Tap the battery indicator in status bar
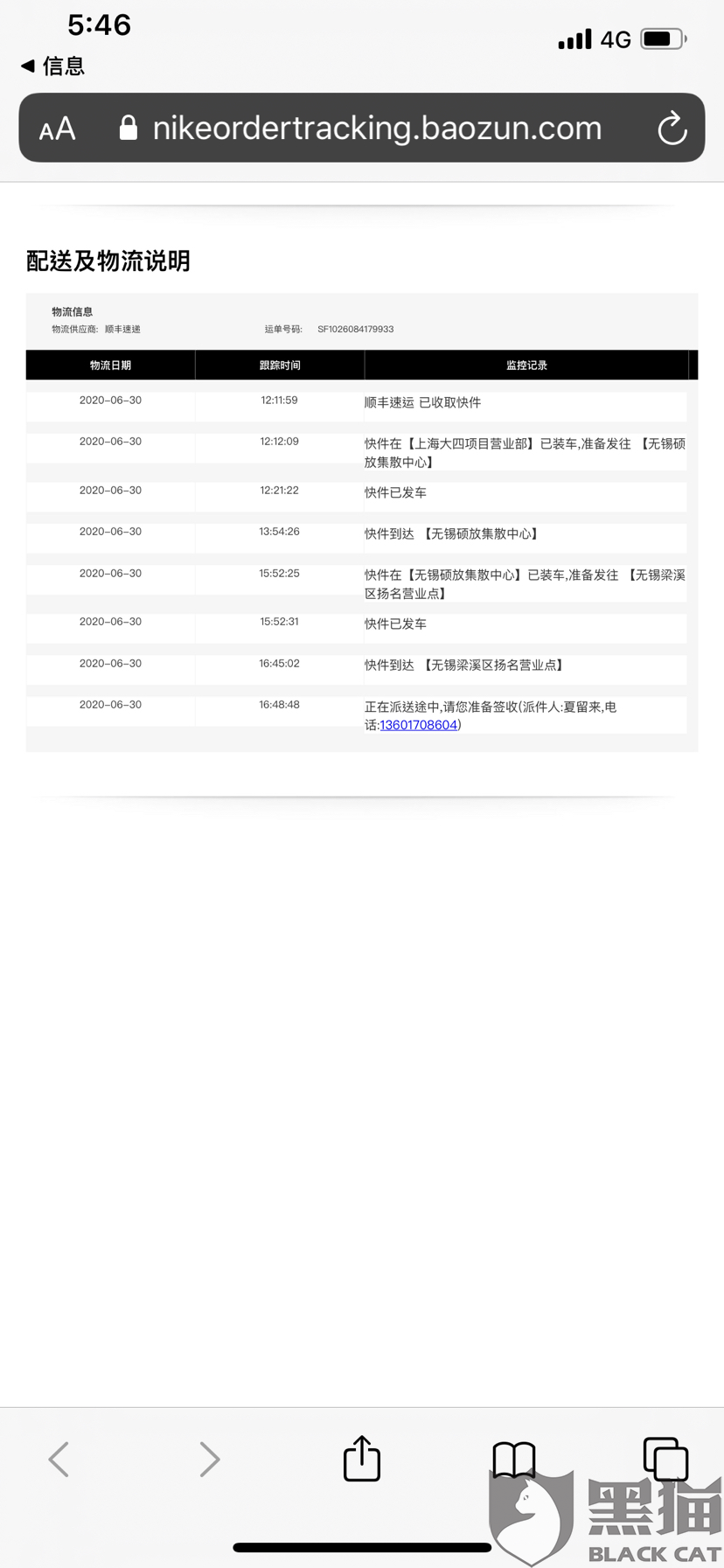This screenshot has width=724, height=1568. (x=660, y=38)
